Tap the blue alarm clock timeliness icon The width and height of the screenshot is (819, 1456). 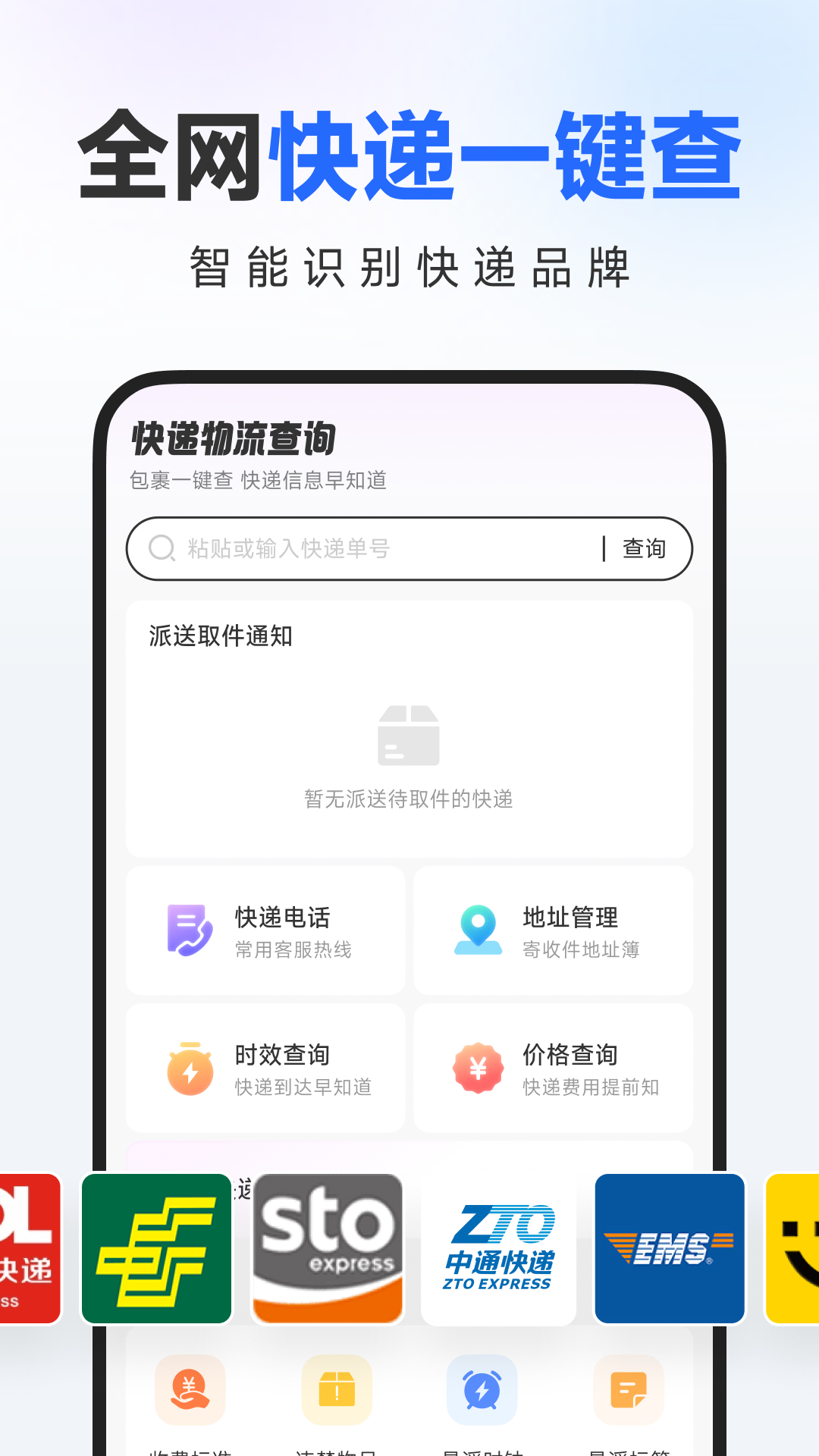pos(482,1391)
